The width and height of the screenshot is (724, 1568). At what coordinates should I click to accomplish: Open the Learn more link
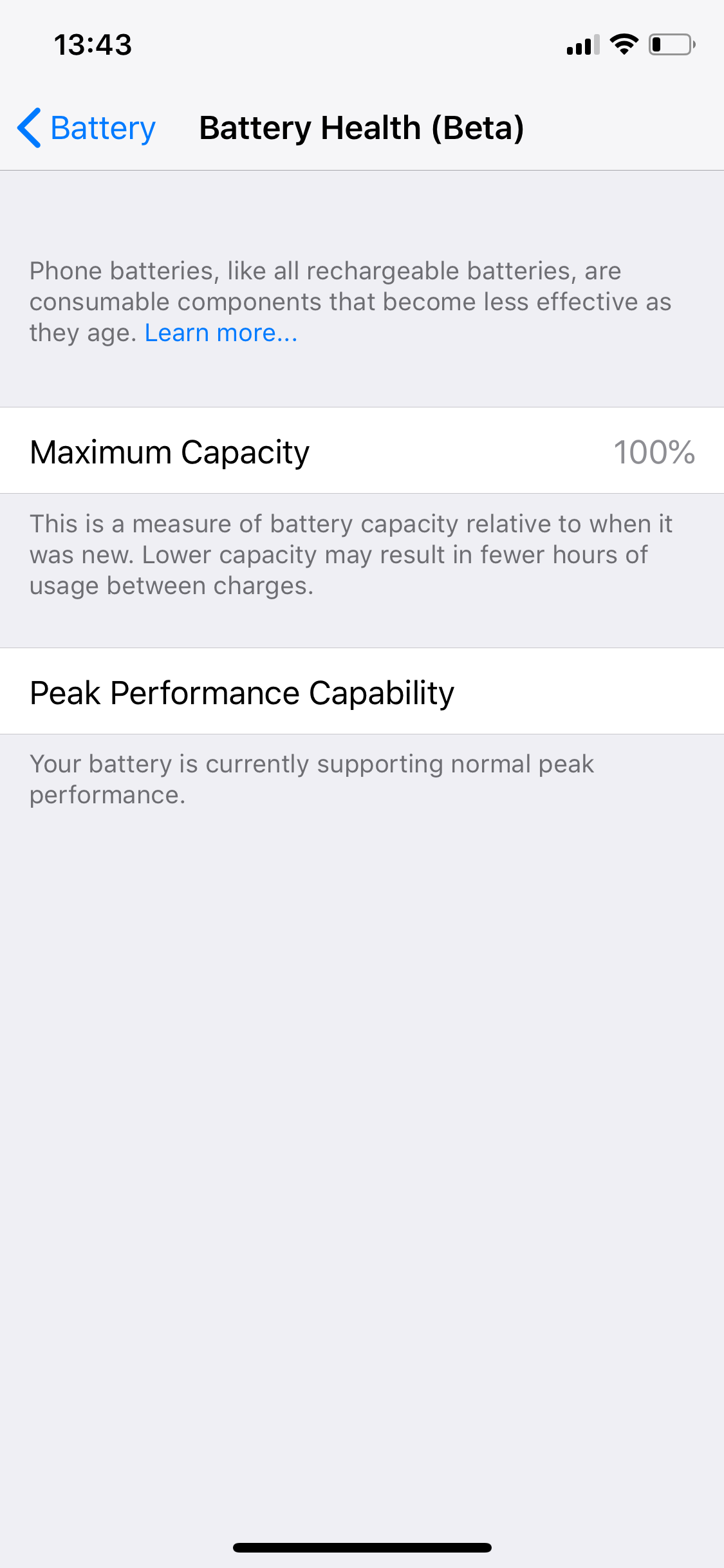(221, 333)
